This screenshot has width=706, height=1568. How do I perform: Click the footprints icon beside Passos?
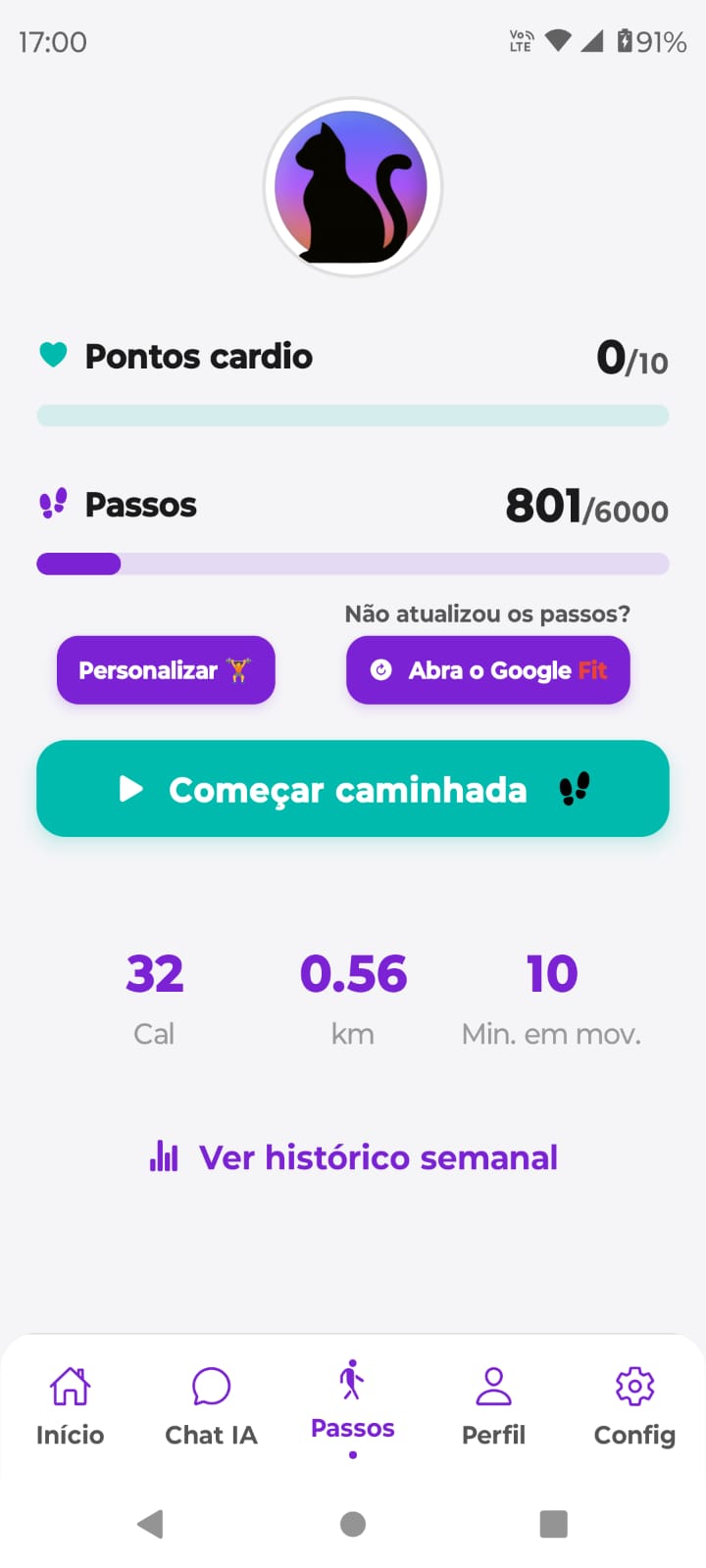pyautogui.click(x=52, y=502)
